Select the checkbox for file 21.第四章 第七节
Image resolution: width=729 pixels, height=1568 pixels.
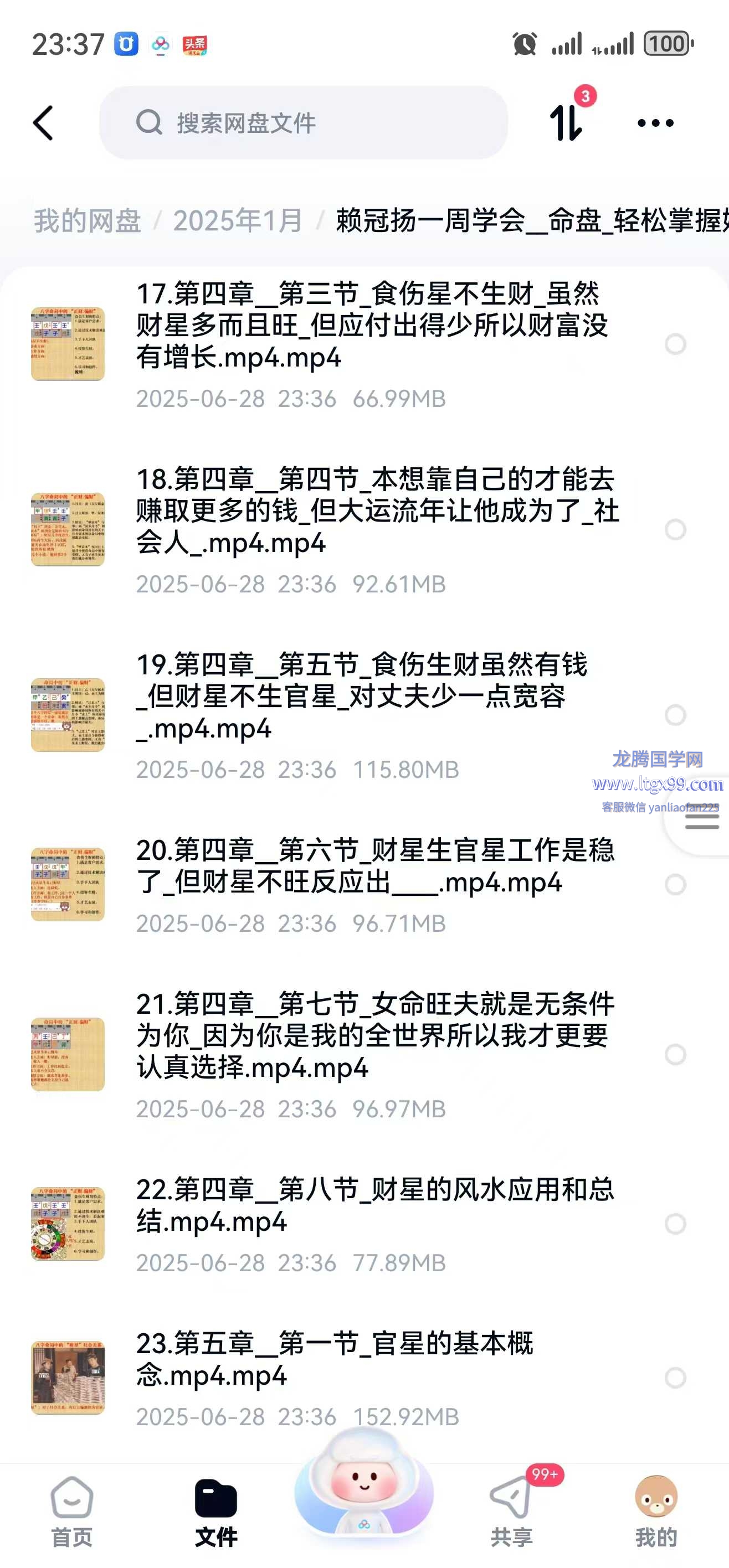click(675, 1054)
